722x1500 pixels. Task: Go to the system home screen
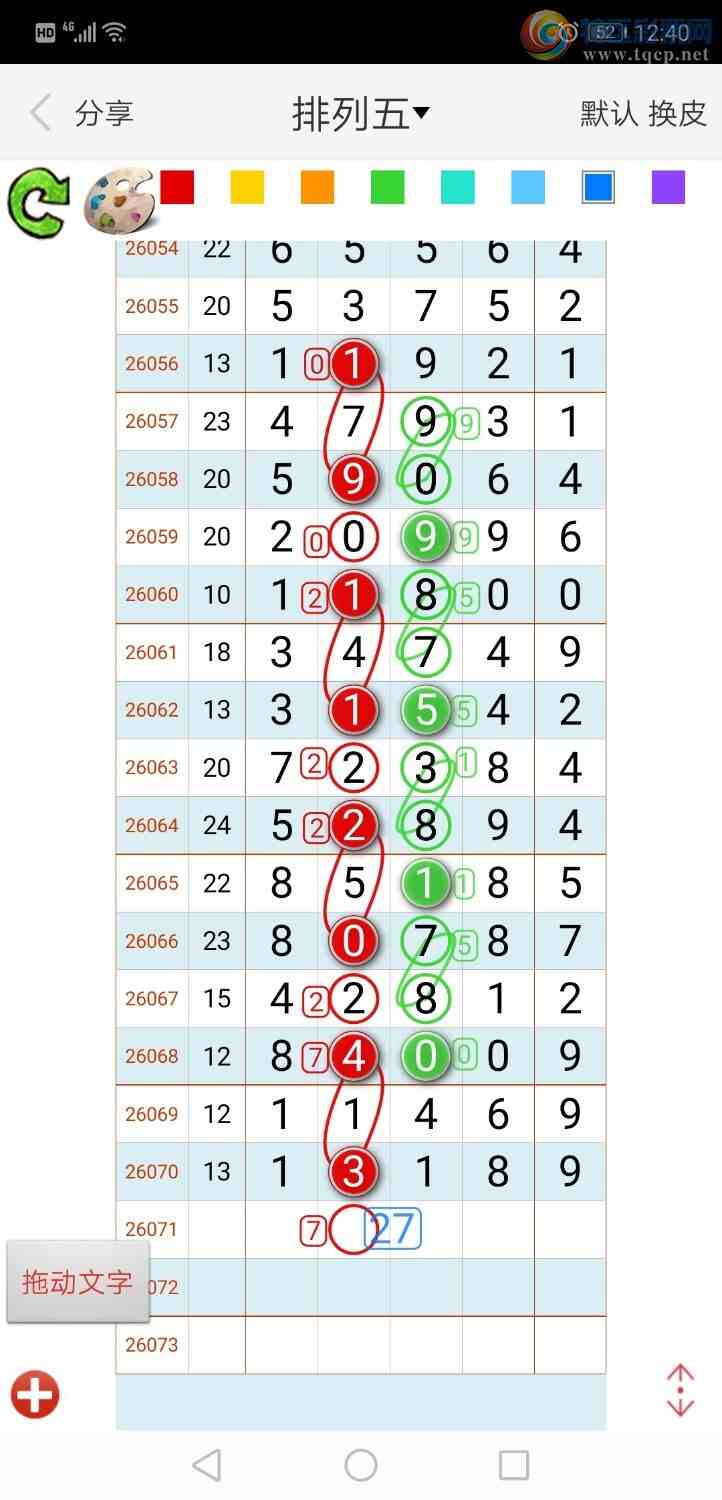[x=361, y=1465]
